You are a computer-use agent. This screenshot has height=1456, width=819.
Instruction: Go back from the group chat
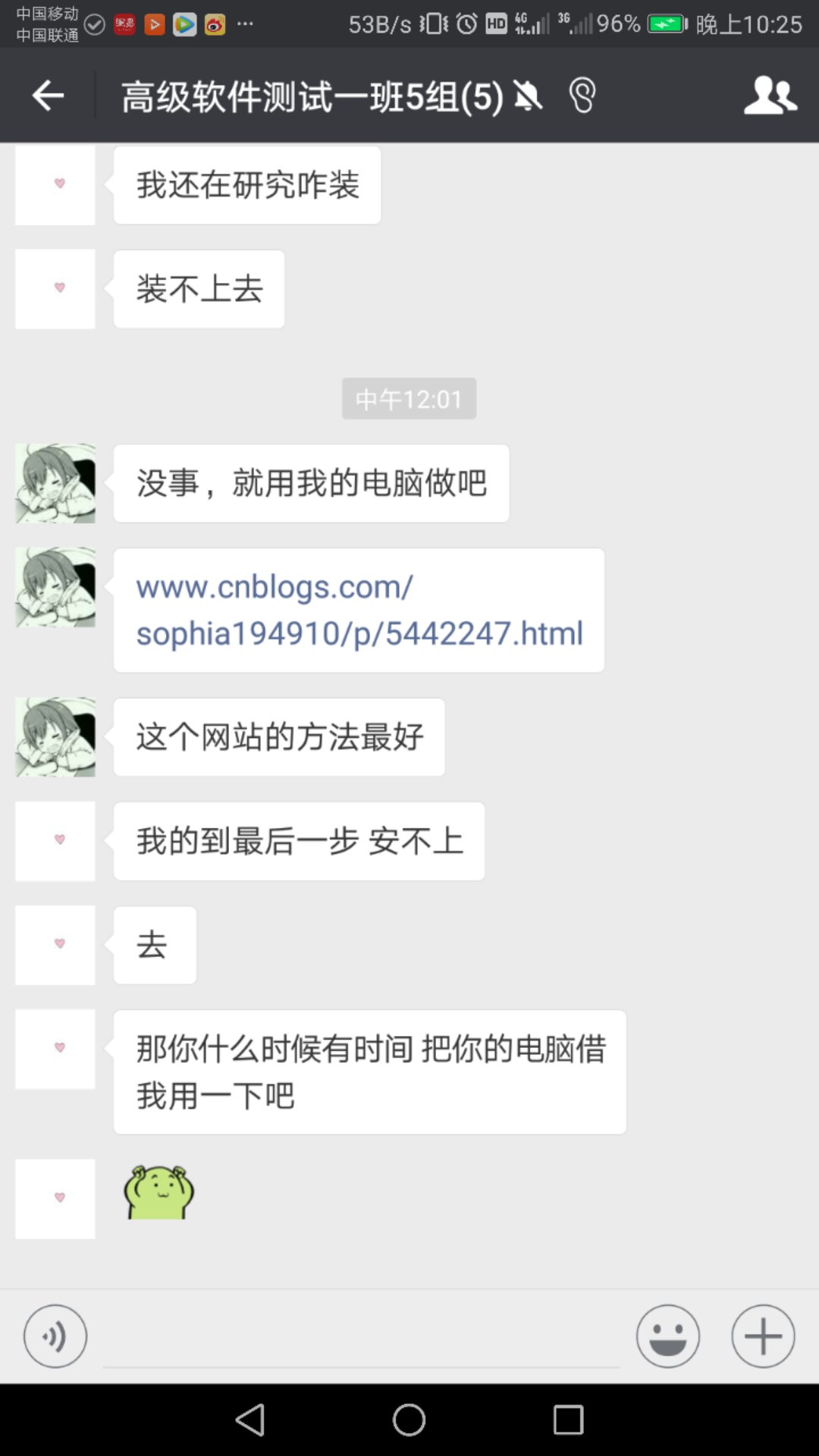48,96
